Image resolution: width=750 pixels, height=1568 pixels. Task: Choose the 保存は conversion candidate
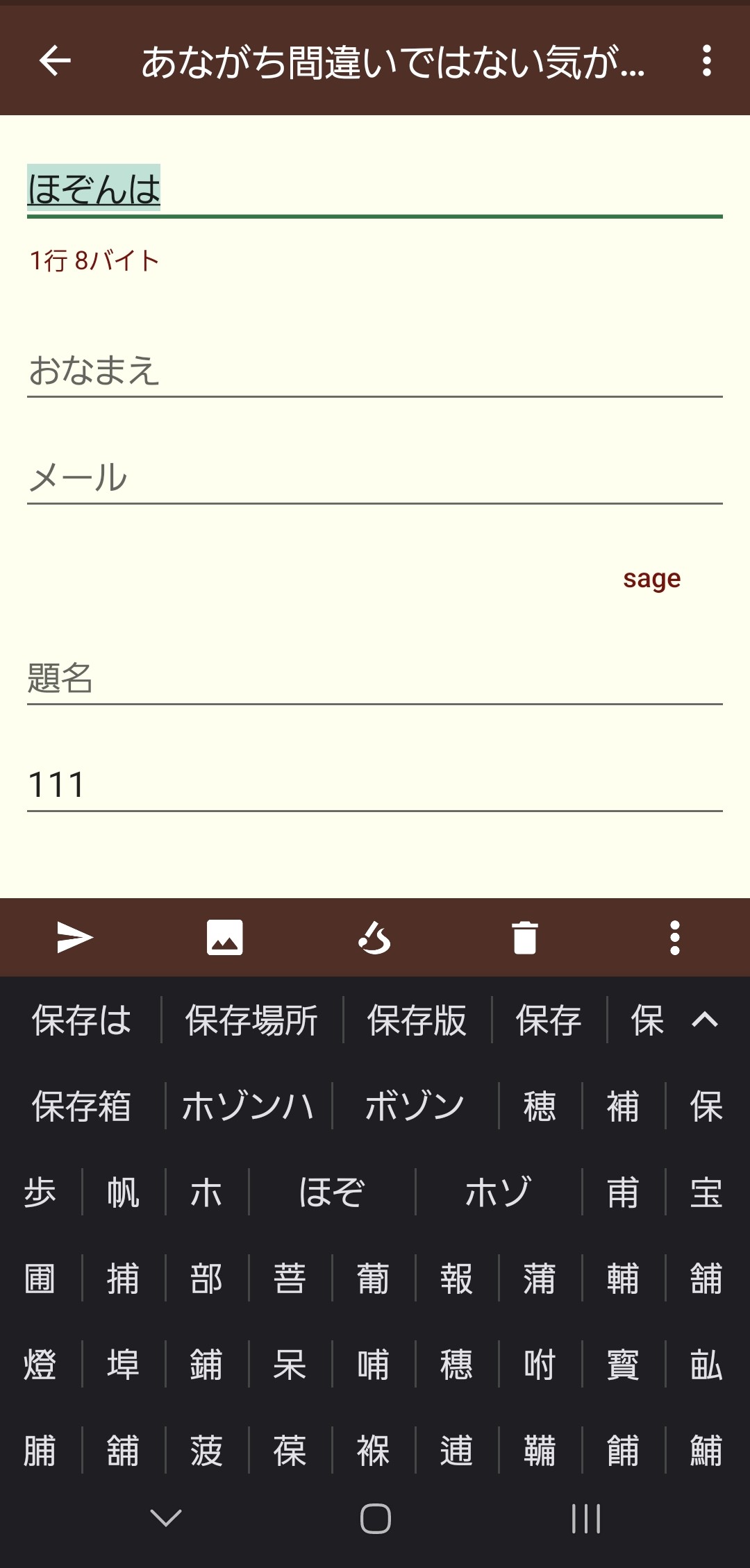82,1020
